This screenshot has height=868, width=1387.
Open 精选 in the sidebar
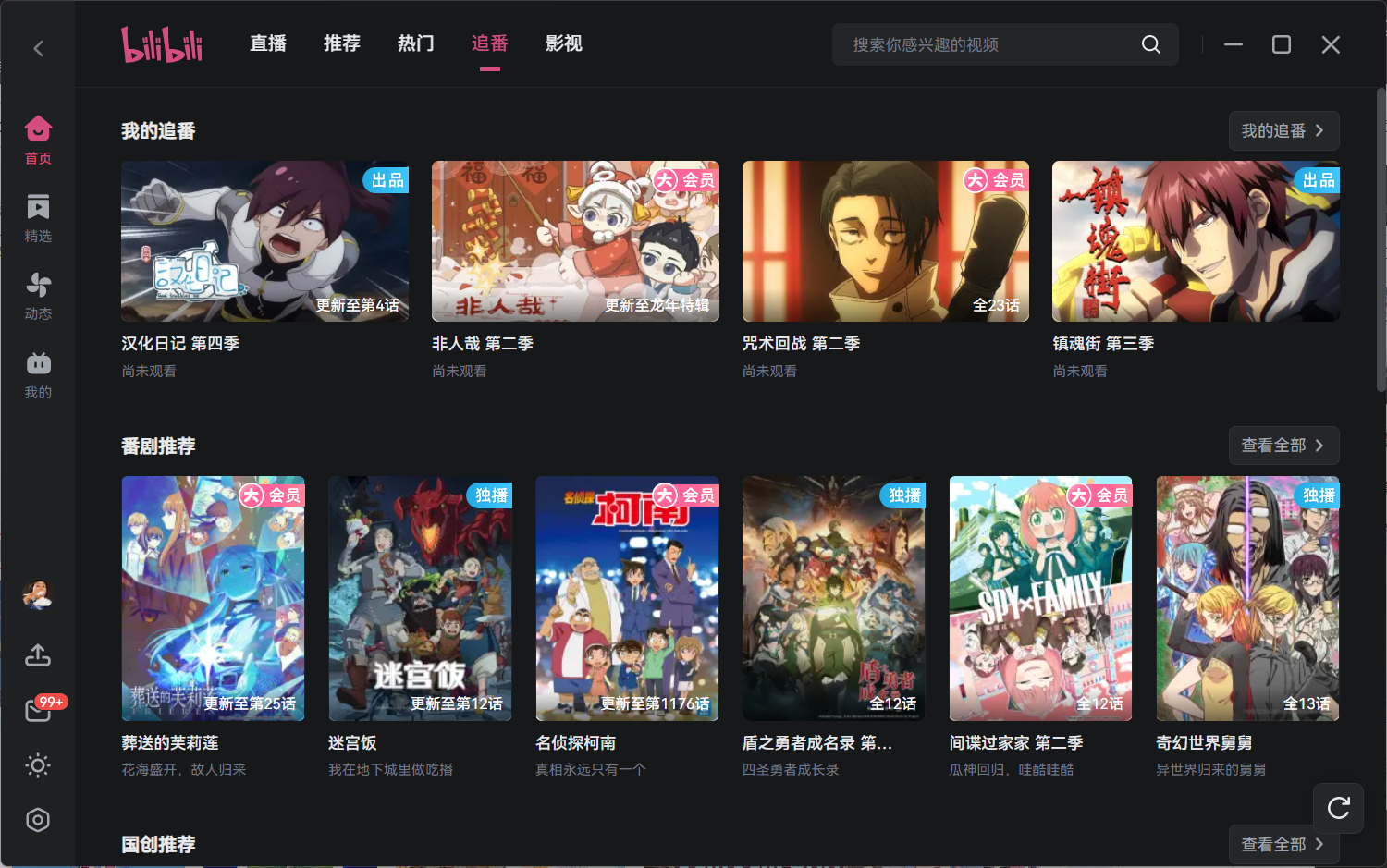(38, 218)
